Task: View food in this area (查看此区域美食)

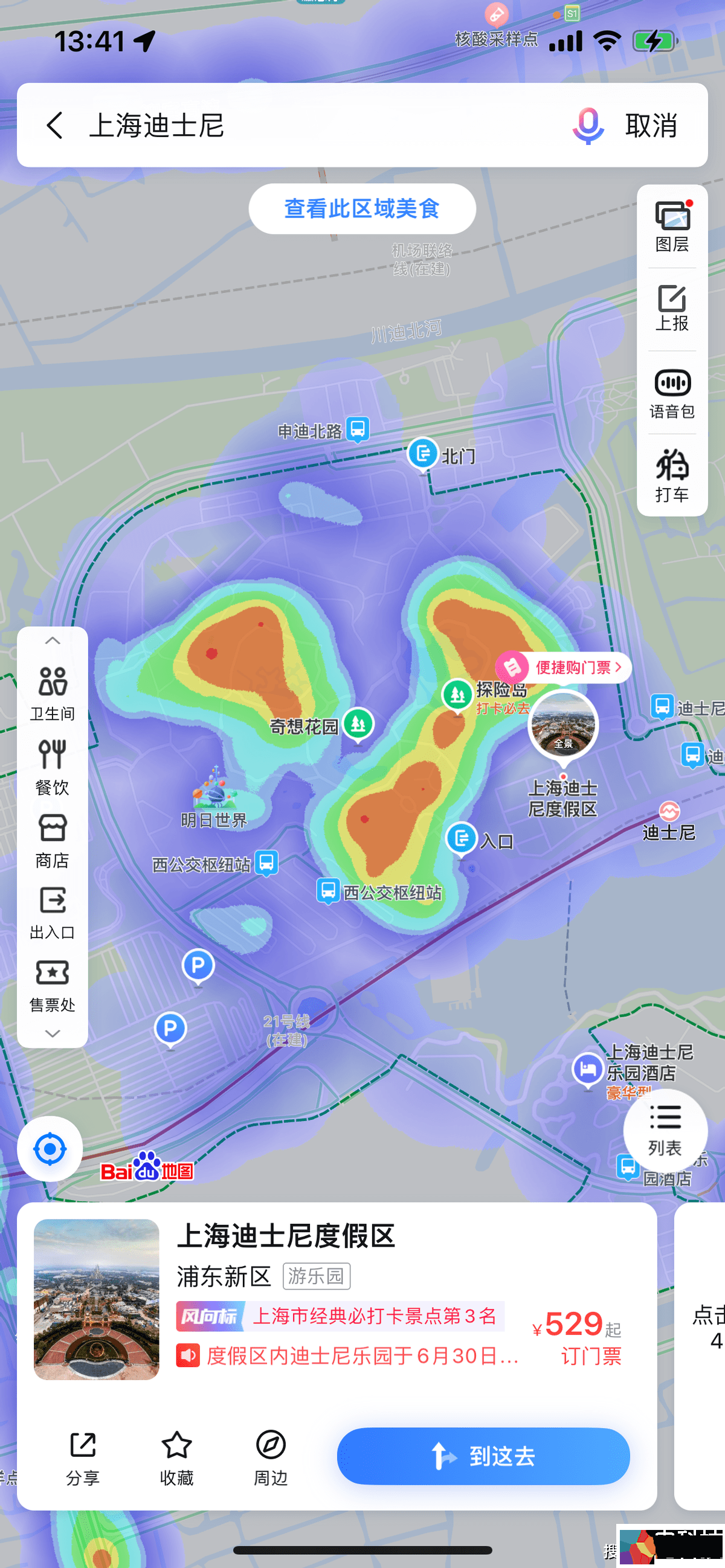Action: tap(362, 209)
